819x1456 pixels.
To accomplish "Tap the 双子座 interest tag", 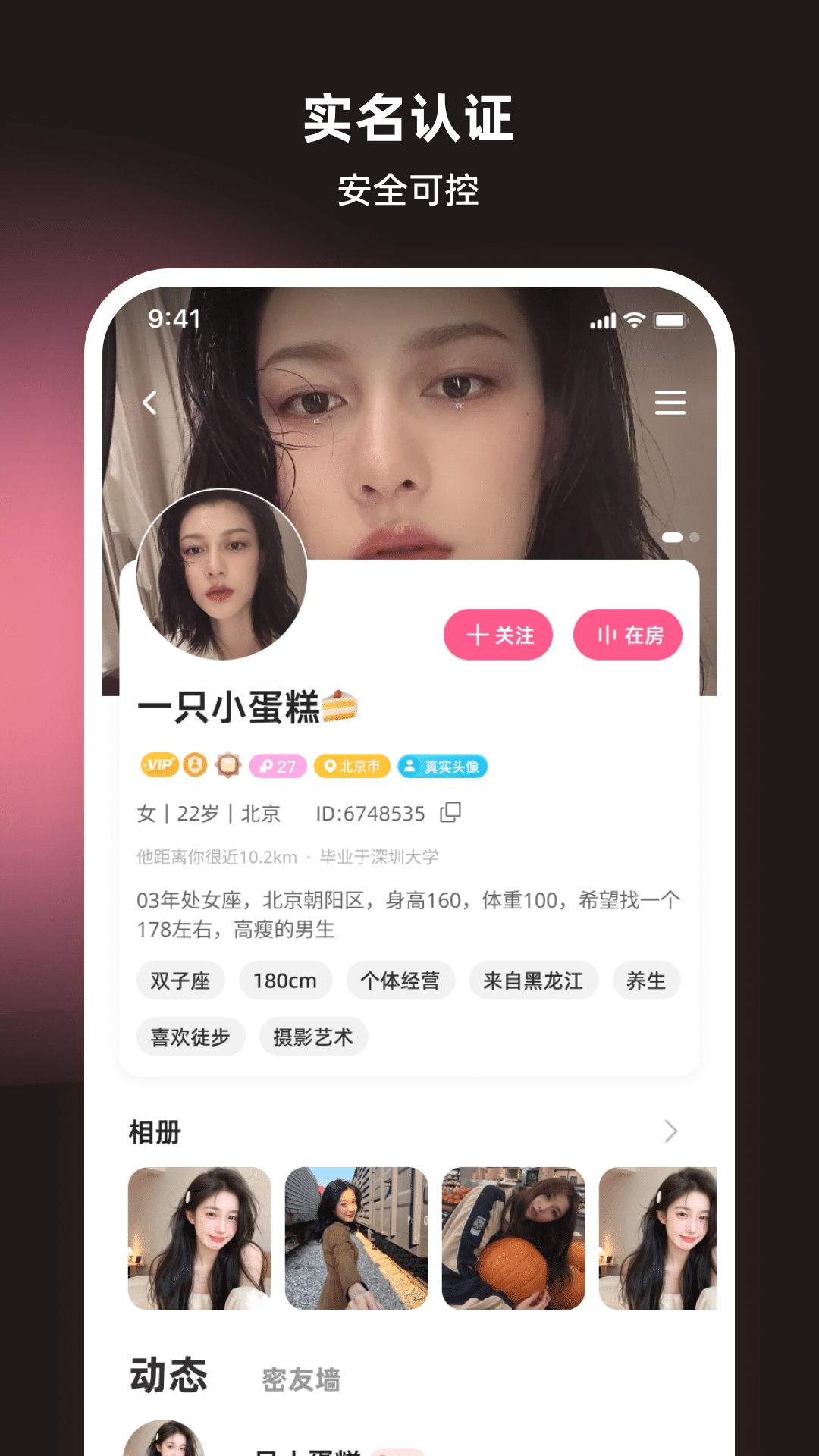I will [x=180, y=980].
